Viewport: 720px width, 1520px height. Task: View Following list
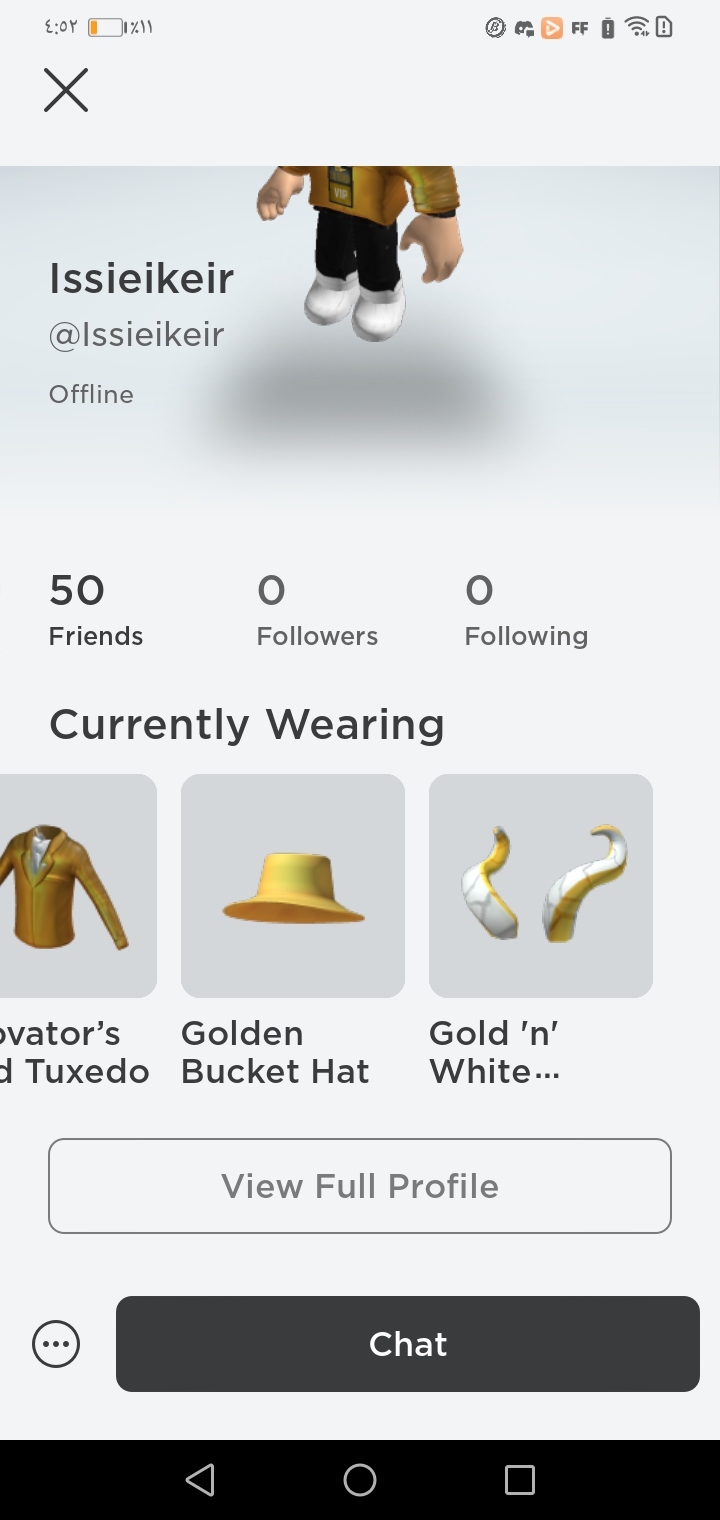coord(525,610)
